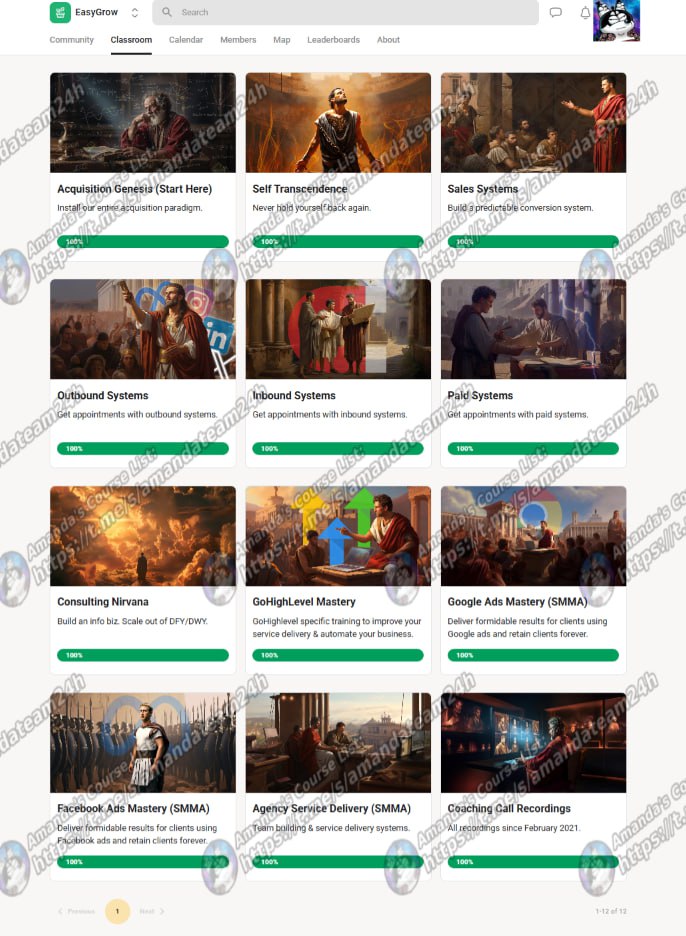Screen dimensions: 686x936
Task: Go to the Members tab
Action: point(238,40)
